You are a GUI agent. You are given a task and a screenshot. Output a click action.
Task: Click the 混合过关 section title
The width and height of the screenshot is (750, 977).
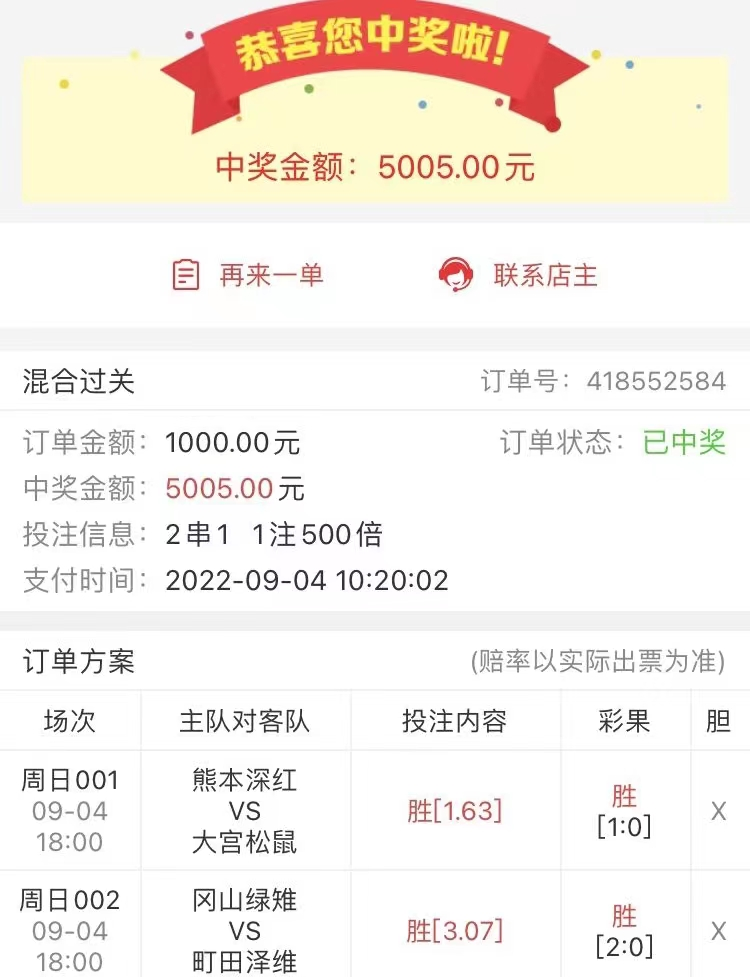tap(80, 381)
